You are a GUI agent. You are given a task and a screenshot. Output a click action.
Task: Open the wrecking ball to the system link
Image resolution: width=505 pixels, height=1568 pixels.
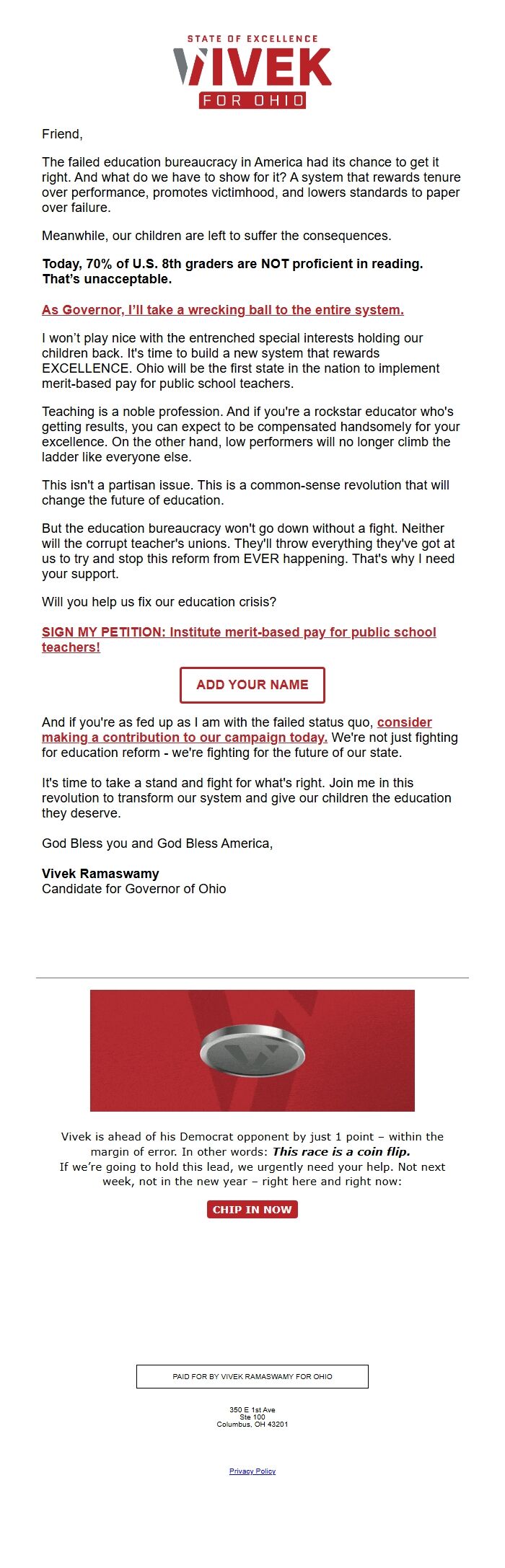pos(223,310)
